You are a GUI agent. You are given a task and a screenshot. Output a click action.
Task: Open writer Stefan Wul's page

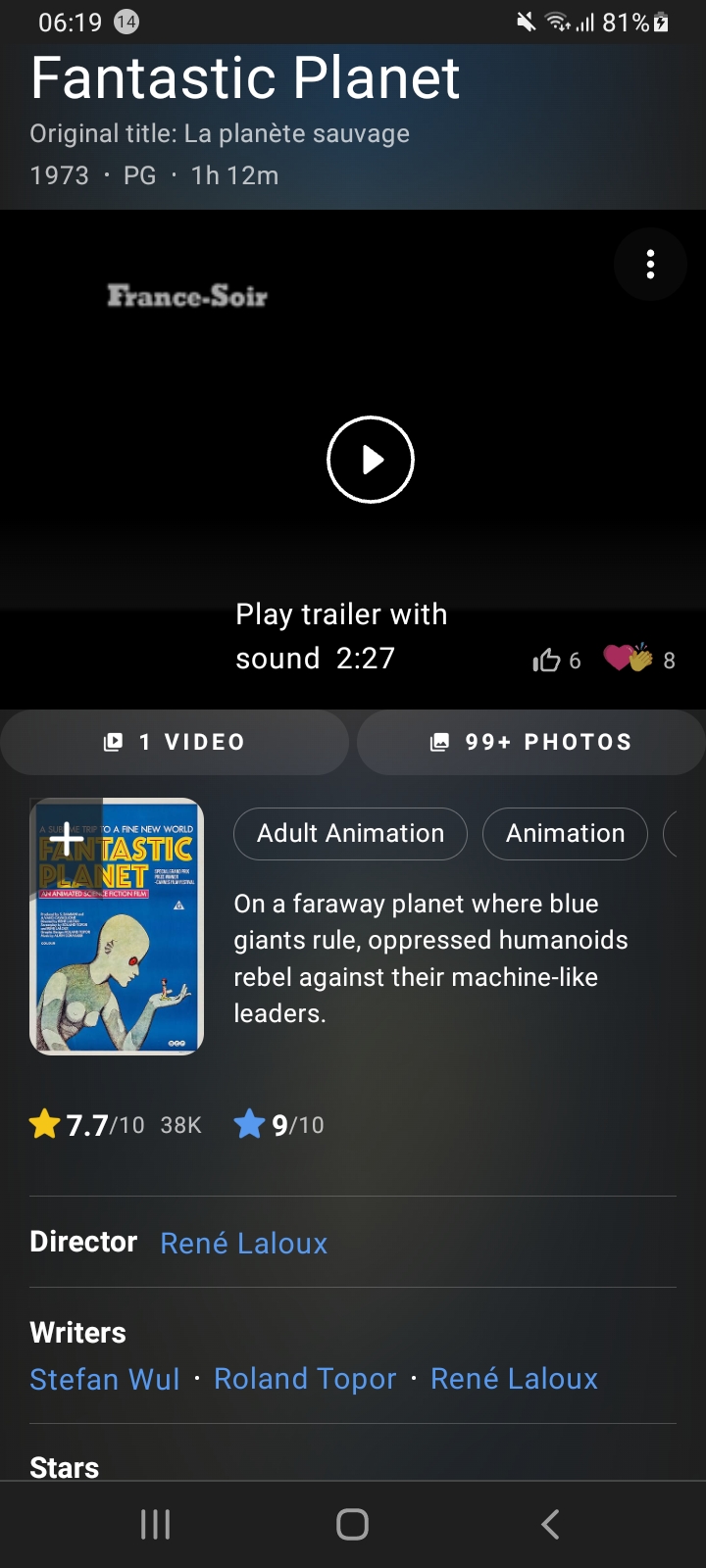tap(105, 1379)
